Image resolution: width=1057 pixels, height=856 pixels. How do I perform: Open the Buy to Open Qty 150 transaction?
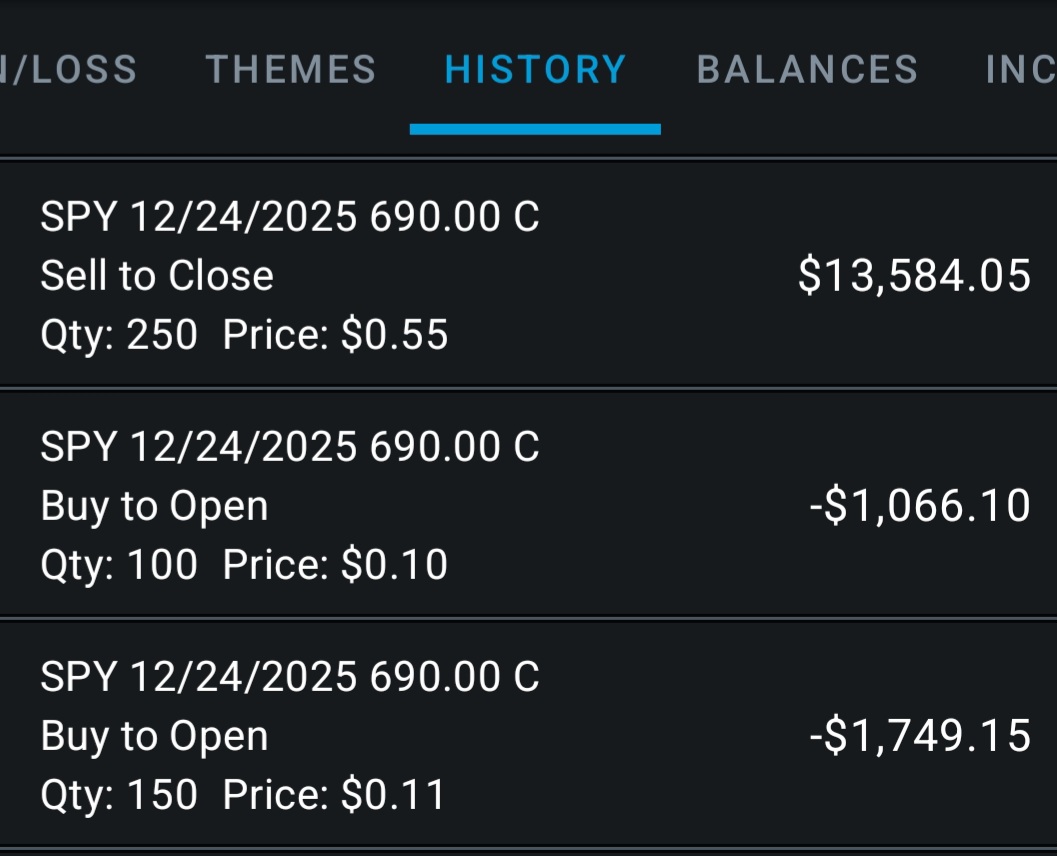[528, 736]
